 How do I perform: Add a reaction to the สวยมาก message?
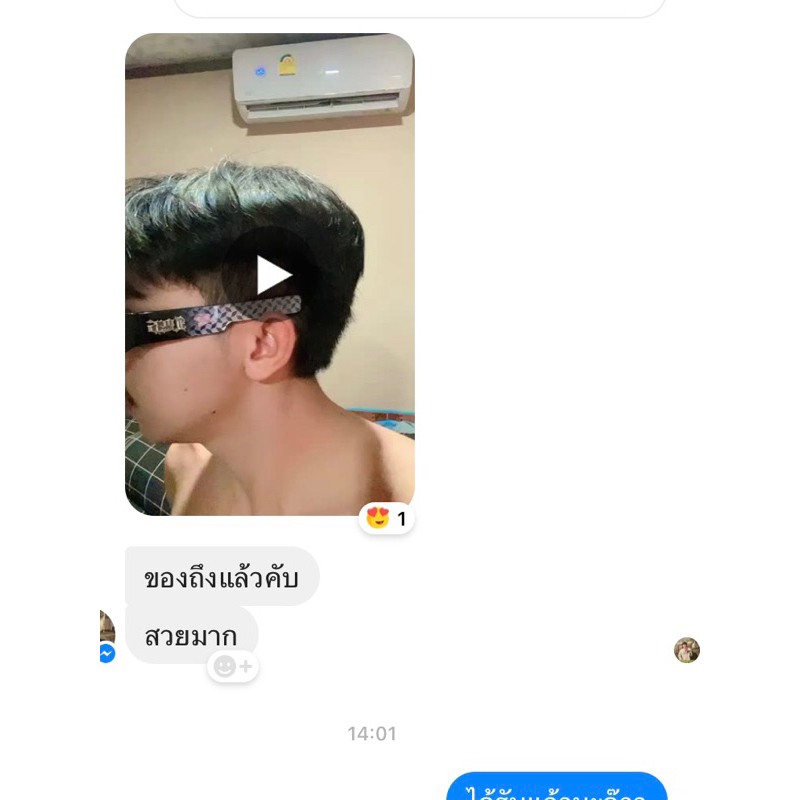click(233, 666)
